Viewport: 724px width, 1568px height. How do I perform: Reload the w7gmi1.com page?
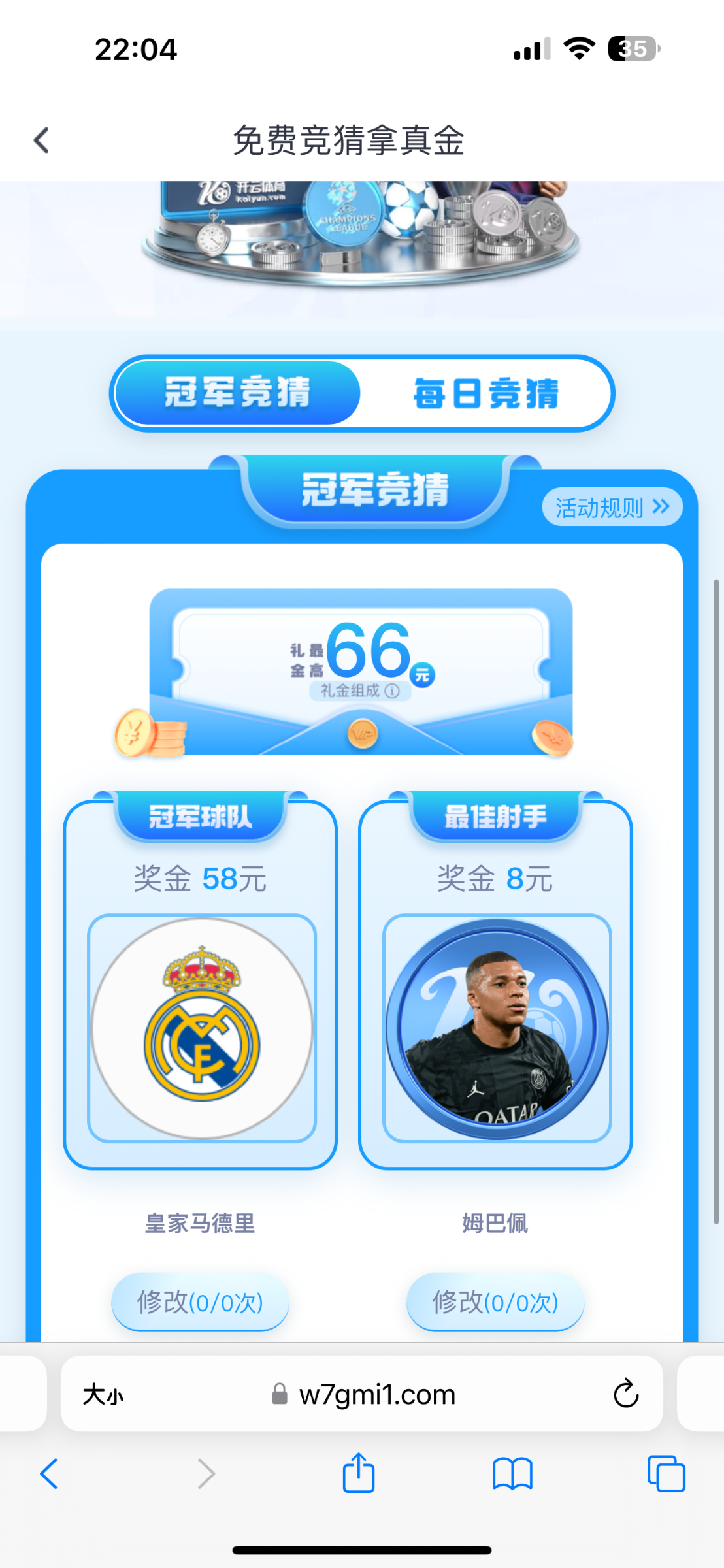[x=625, y=1394]
